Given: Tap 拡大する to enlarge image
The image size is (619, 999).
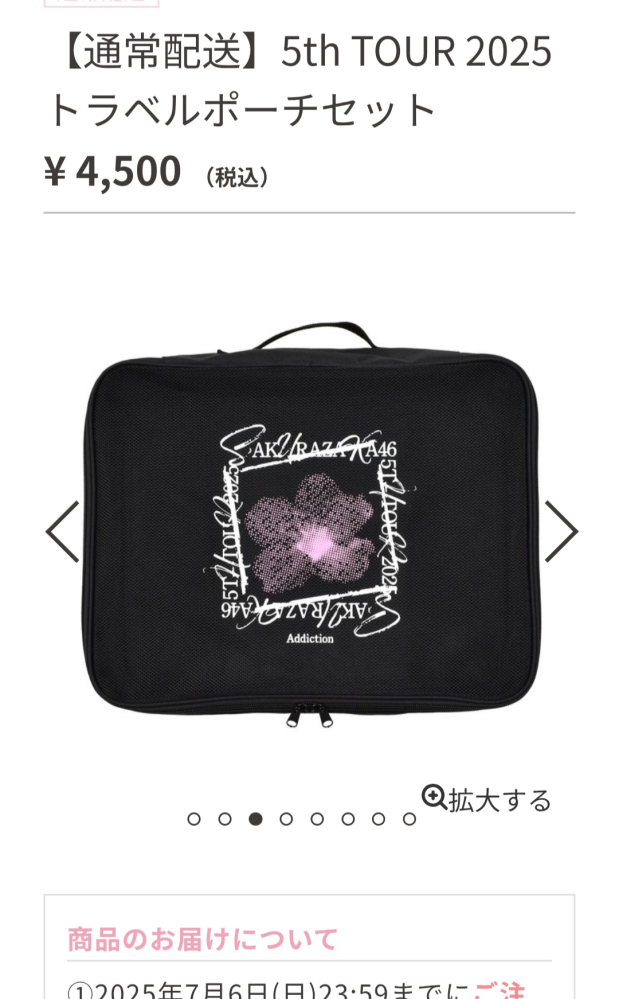Looking at the screenshot, I should click(x=487, y=798).
